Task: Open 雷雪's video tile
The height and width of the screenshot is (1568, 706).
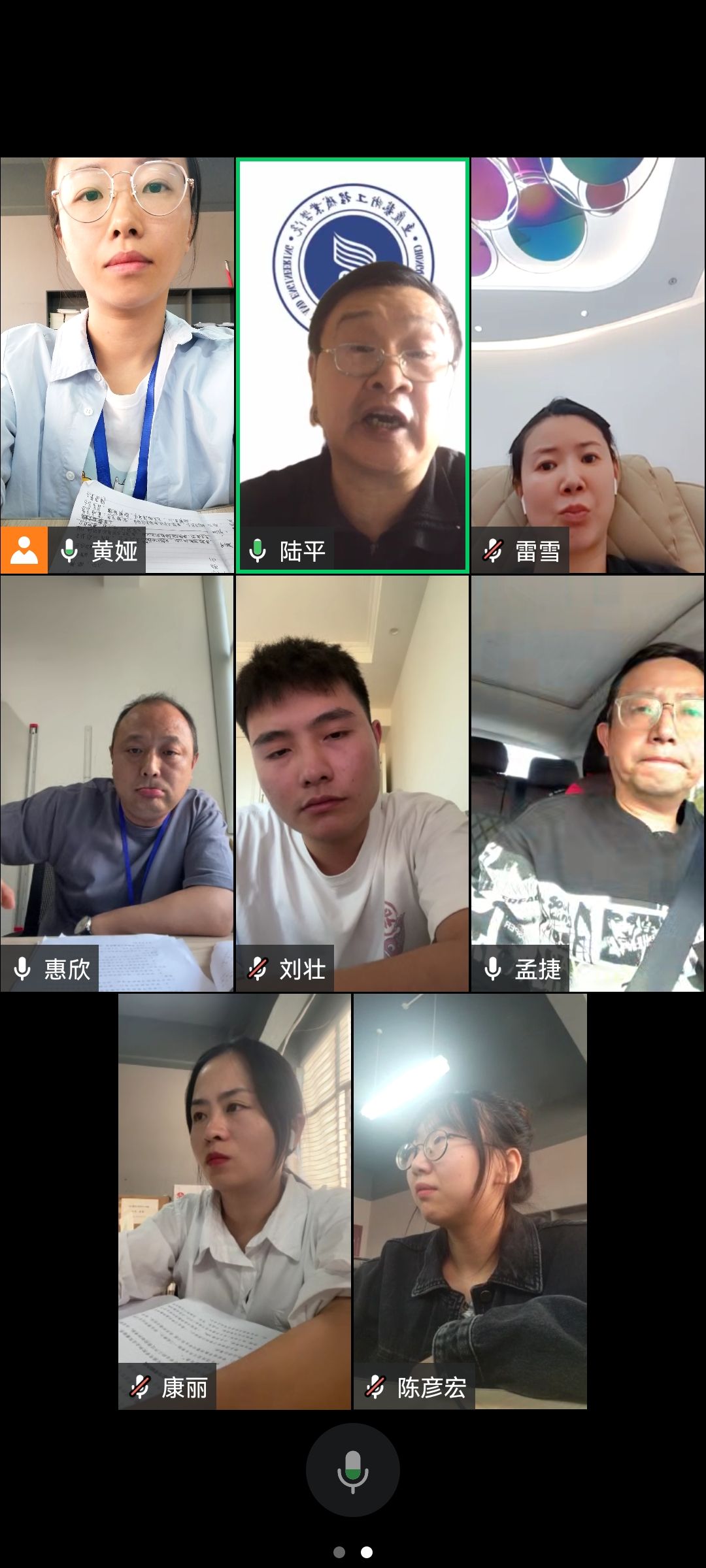Action: (588, 366)
